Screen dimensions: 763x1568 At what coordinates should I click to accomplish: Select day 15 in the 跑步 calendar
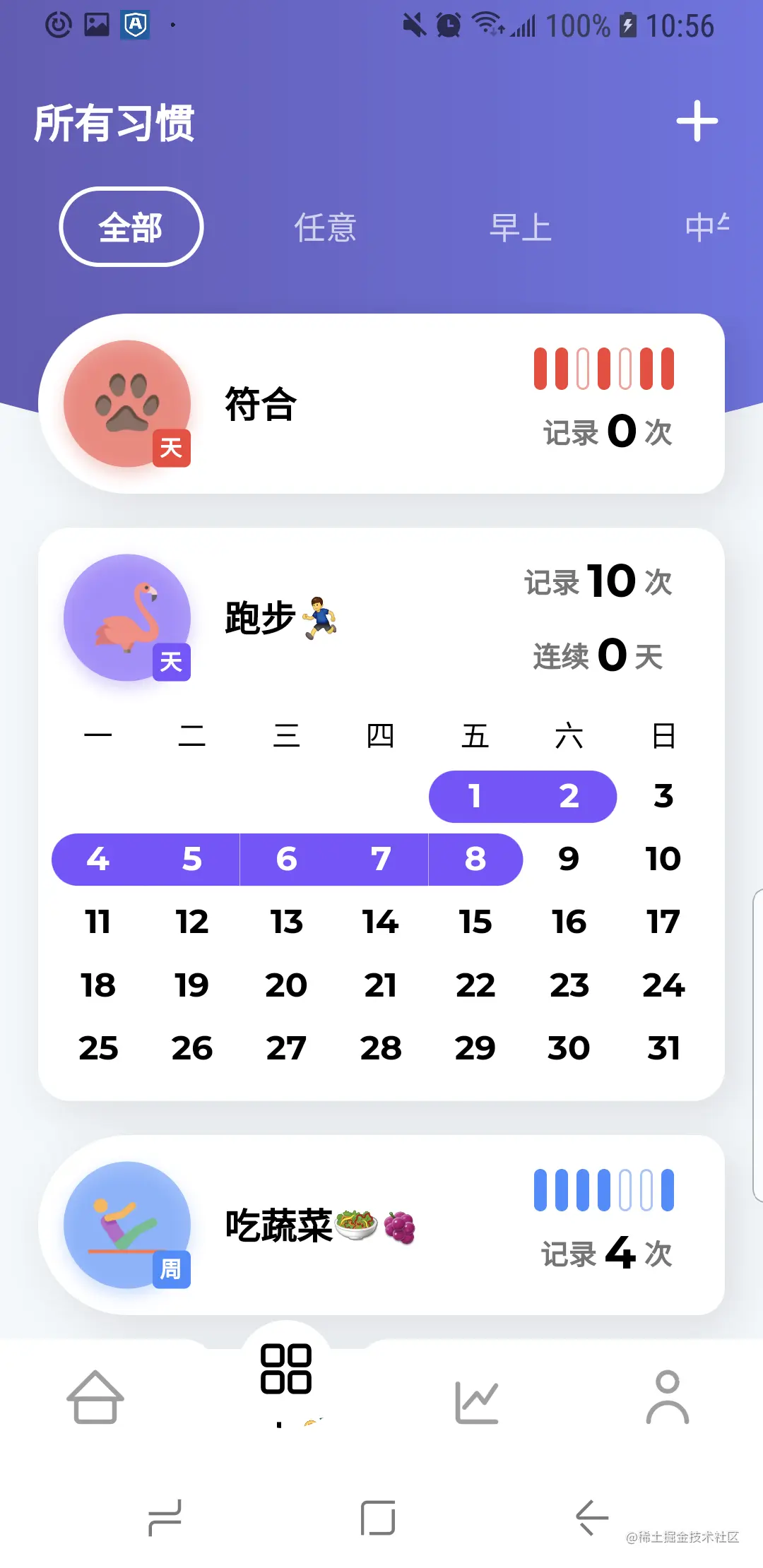(475, 922)
